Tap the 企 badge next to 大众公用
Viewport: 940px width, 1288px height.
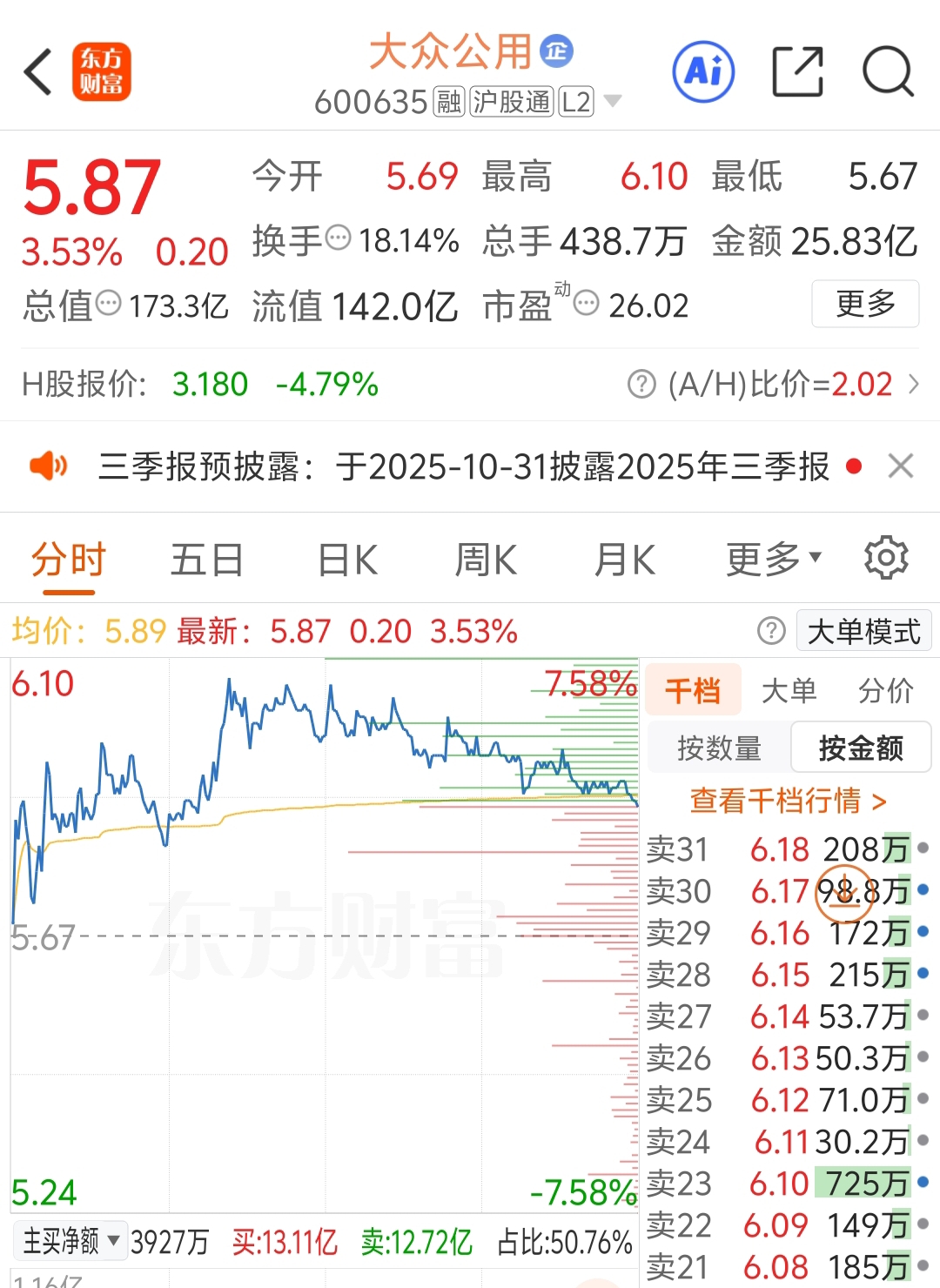pos(558,51)
